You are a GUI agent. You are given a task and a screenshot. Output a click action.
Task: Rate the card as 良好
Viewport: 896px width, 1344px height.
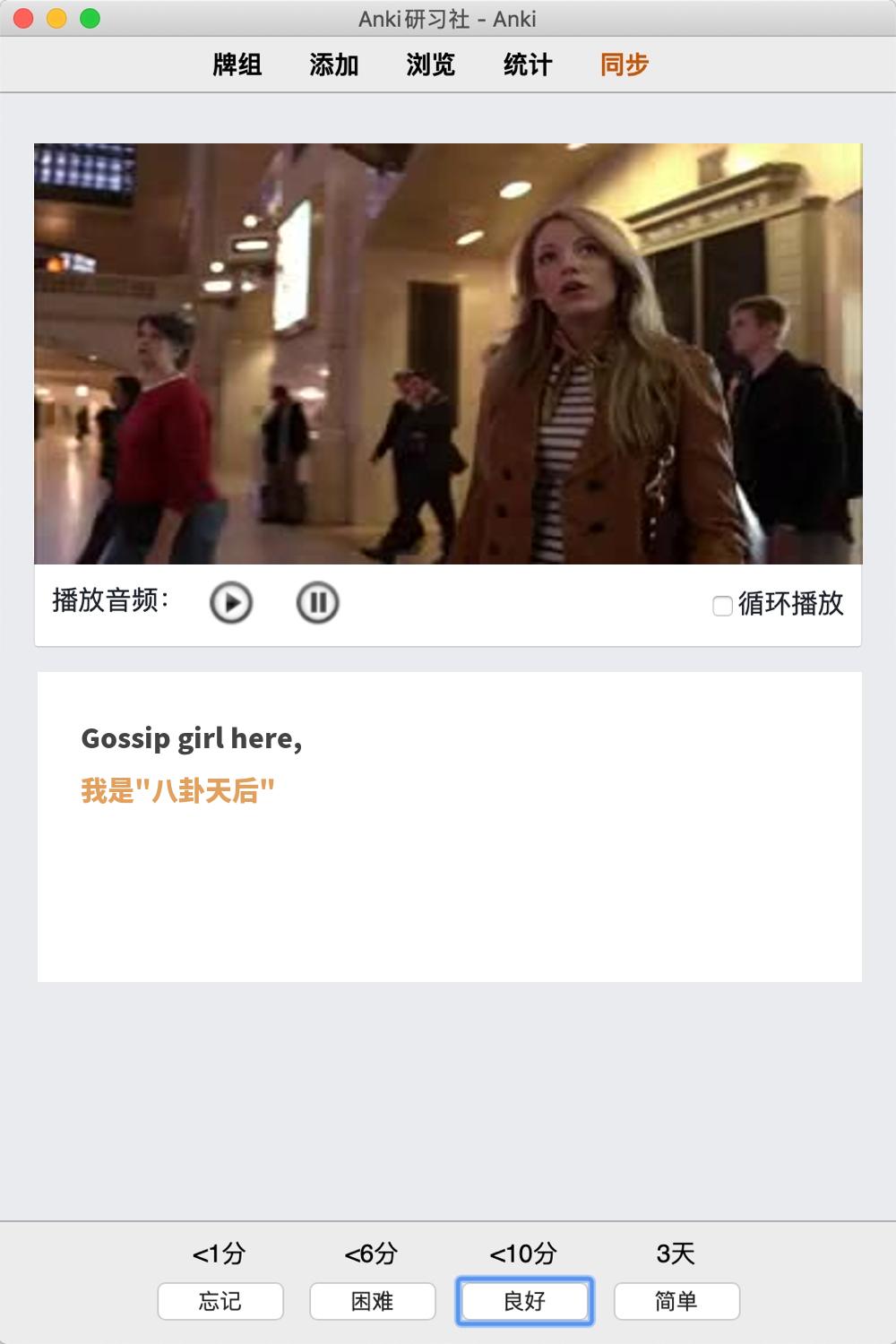[525, 1301]
